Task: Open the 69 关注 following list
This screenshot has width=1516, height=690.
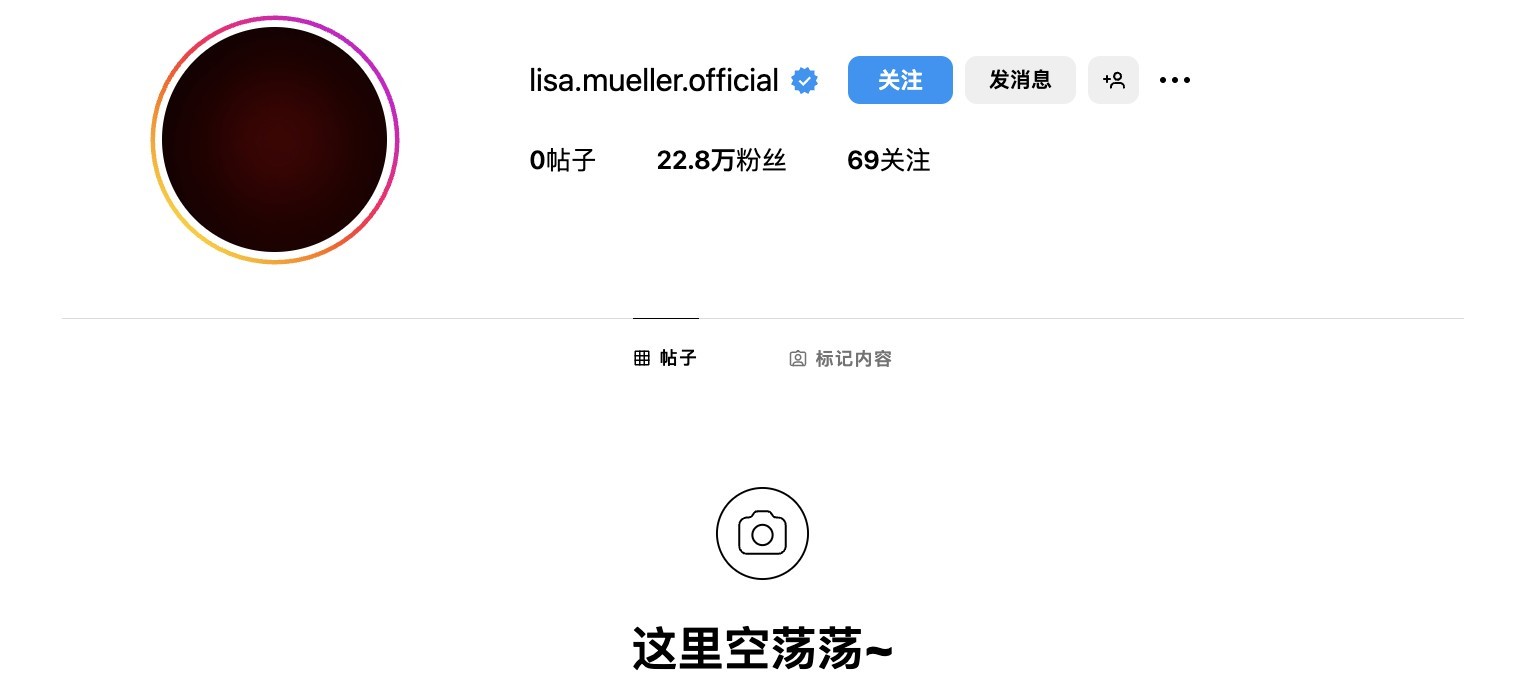Action: (x=888, y=160)
